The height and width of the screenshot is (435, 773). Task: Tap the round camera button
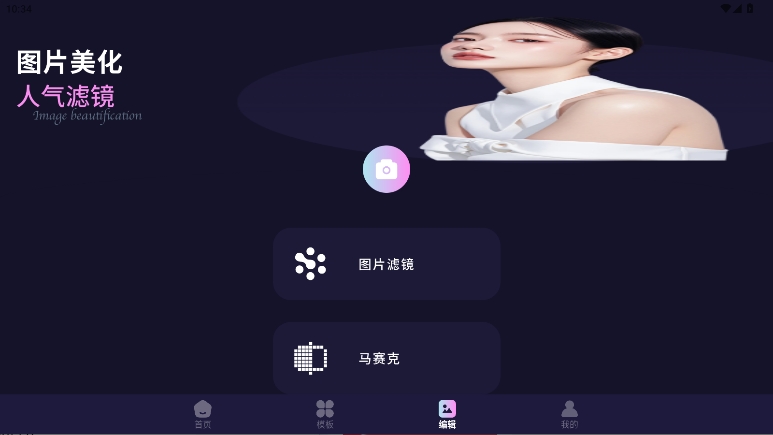tap(386, 169)
